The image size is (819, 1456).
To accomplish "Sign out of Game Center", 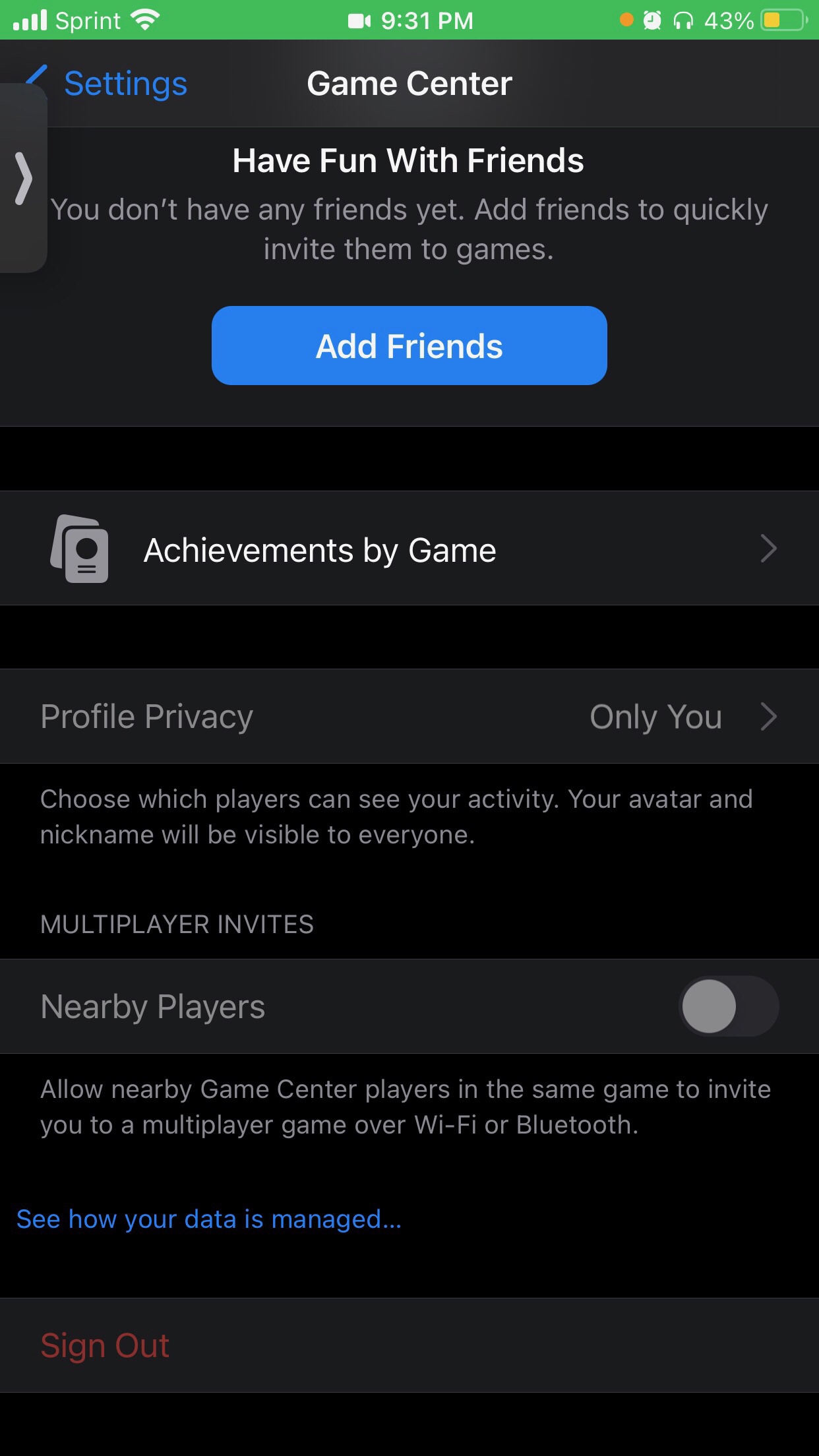I will tap(106, 1346).
